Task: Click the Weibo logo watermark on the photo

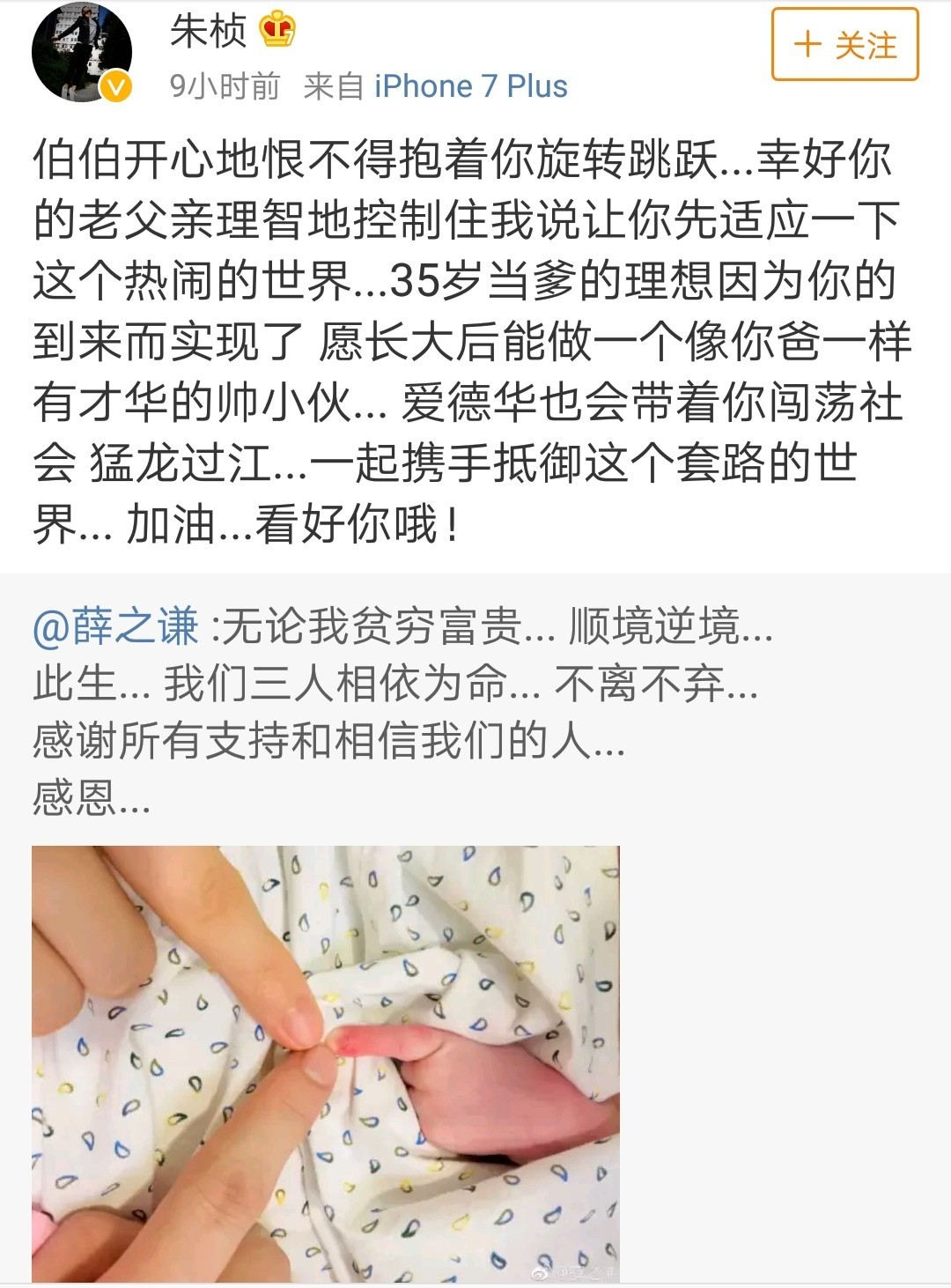Action: 541,1273
